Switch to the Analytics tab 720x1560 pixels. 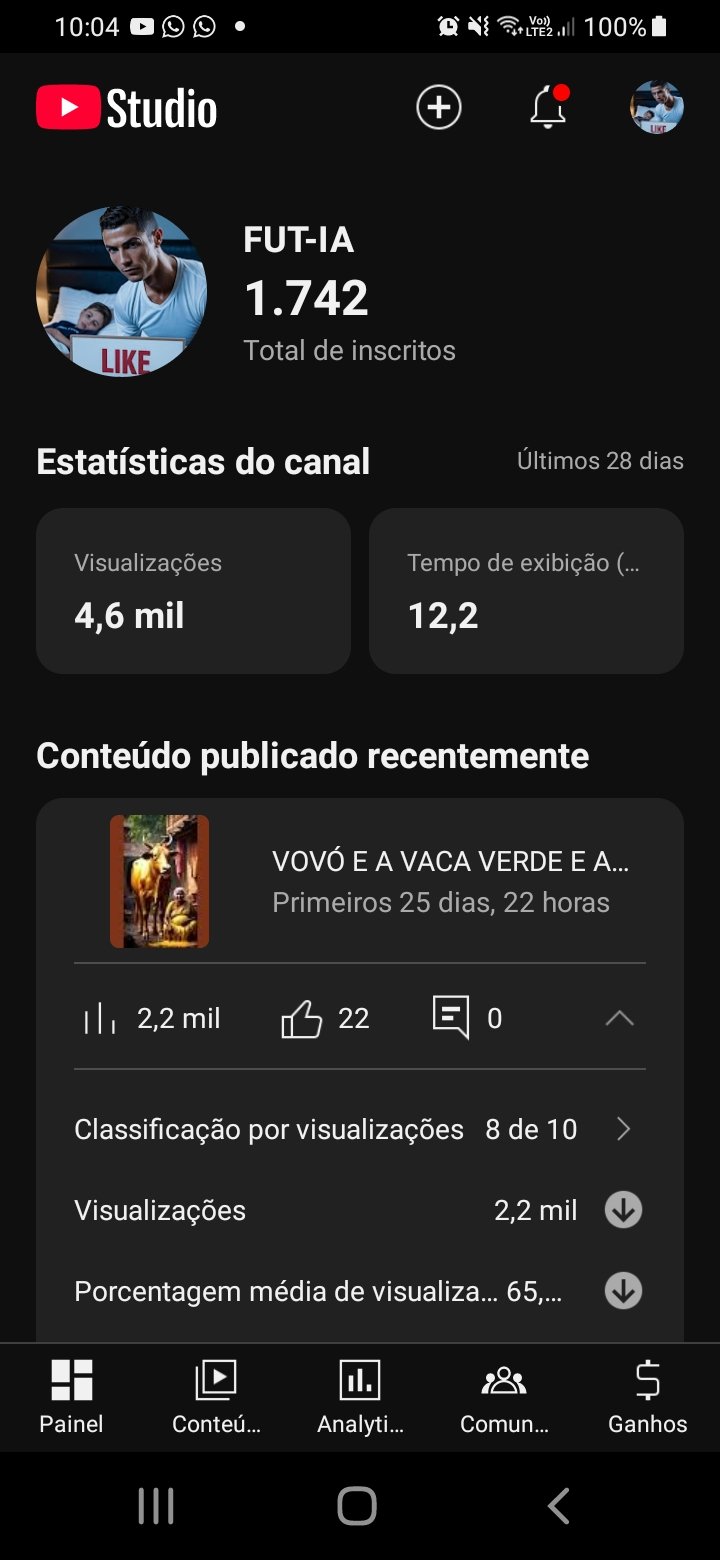tap(360, 1396)
